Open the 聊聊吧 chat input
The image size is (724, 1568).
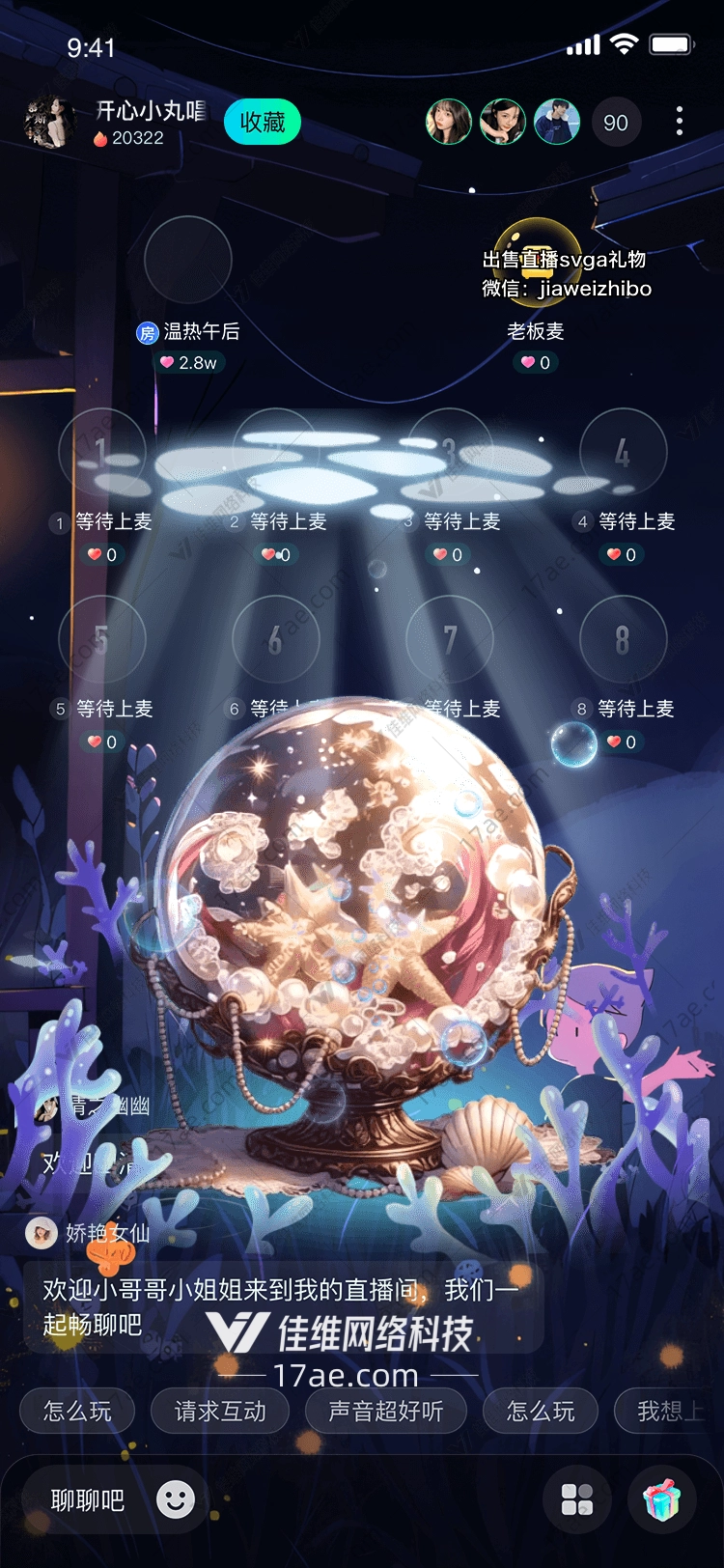[88, 1500]
